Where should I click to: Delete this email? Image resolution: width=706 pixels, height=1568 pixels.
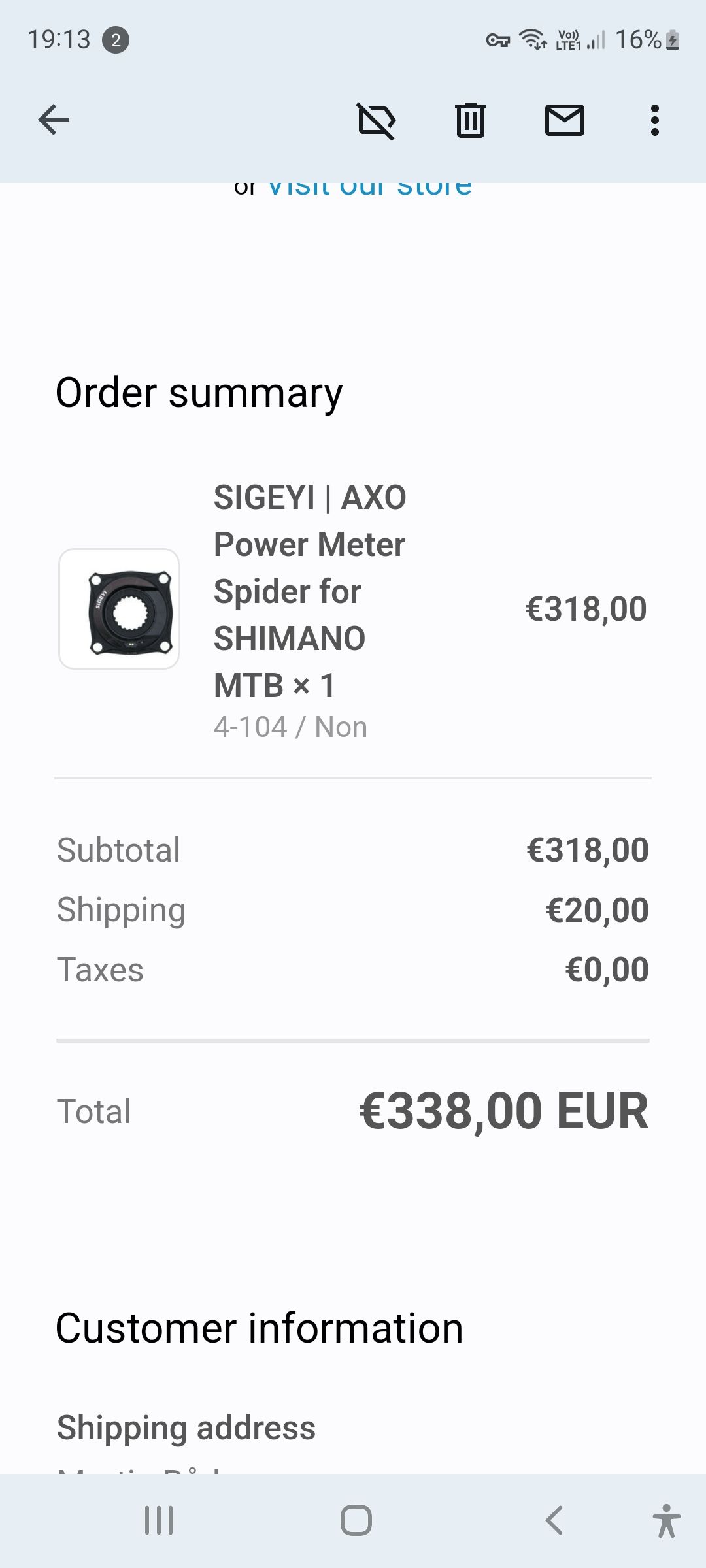pos(470,120)
